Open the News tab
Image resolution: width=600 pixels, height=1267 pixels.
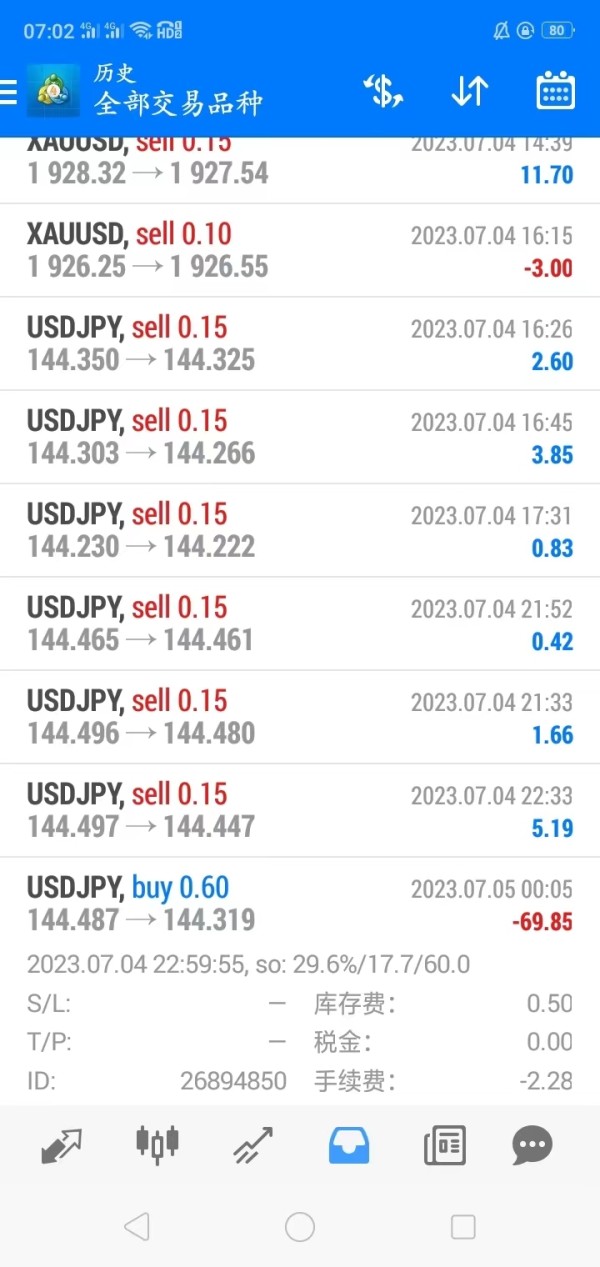tap(445, 1145)
